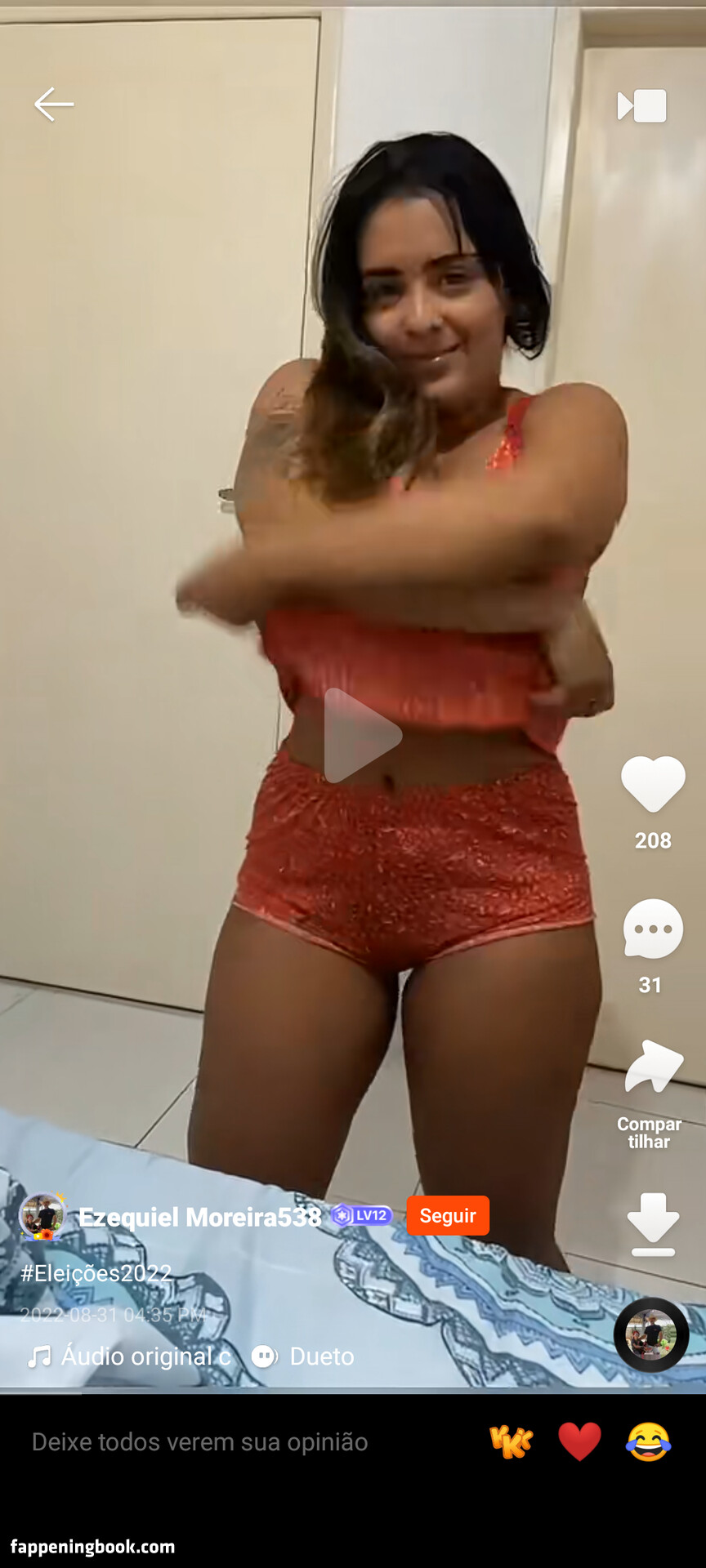The width and height of the screenshot is (706, 1568).
Task: Go back using the top arrow
Action: 54,105
